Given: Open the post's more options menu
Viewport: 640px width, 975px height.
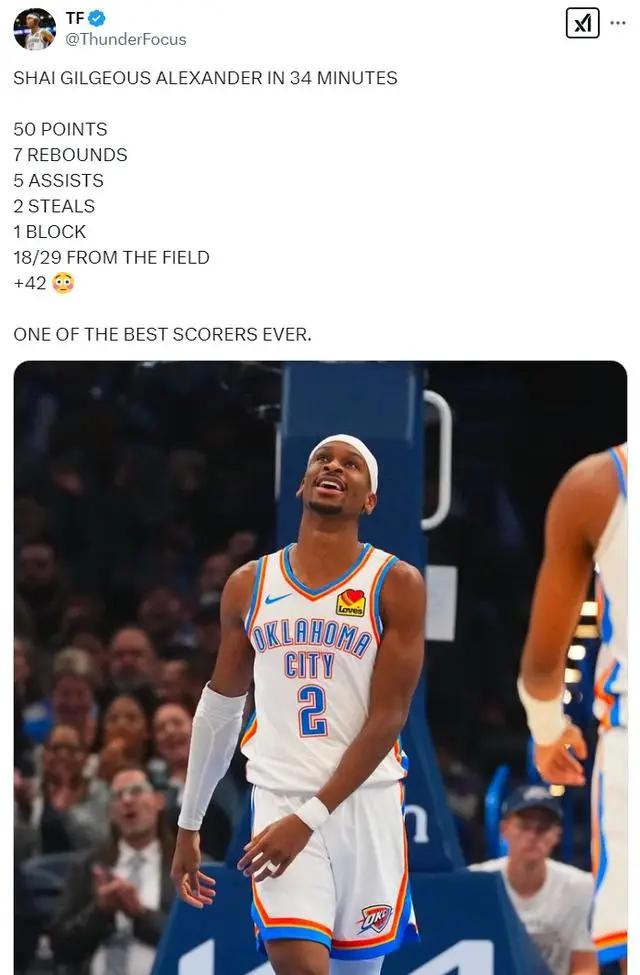Looking at the screenshot, I should [x=618, y=23].
